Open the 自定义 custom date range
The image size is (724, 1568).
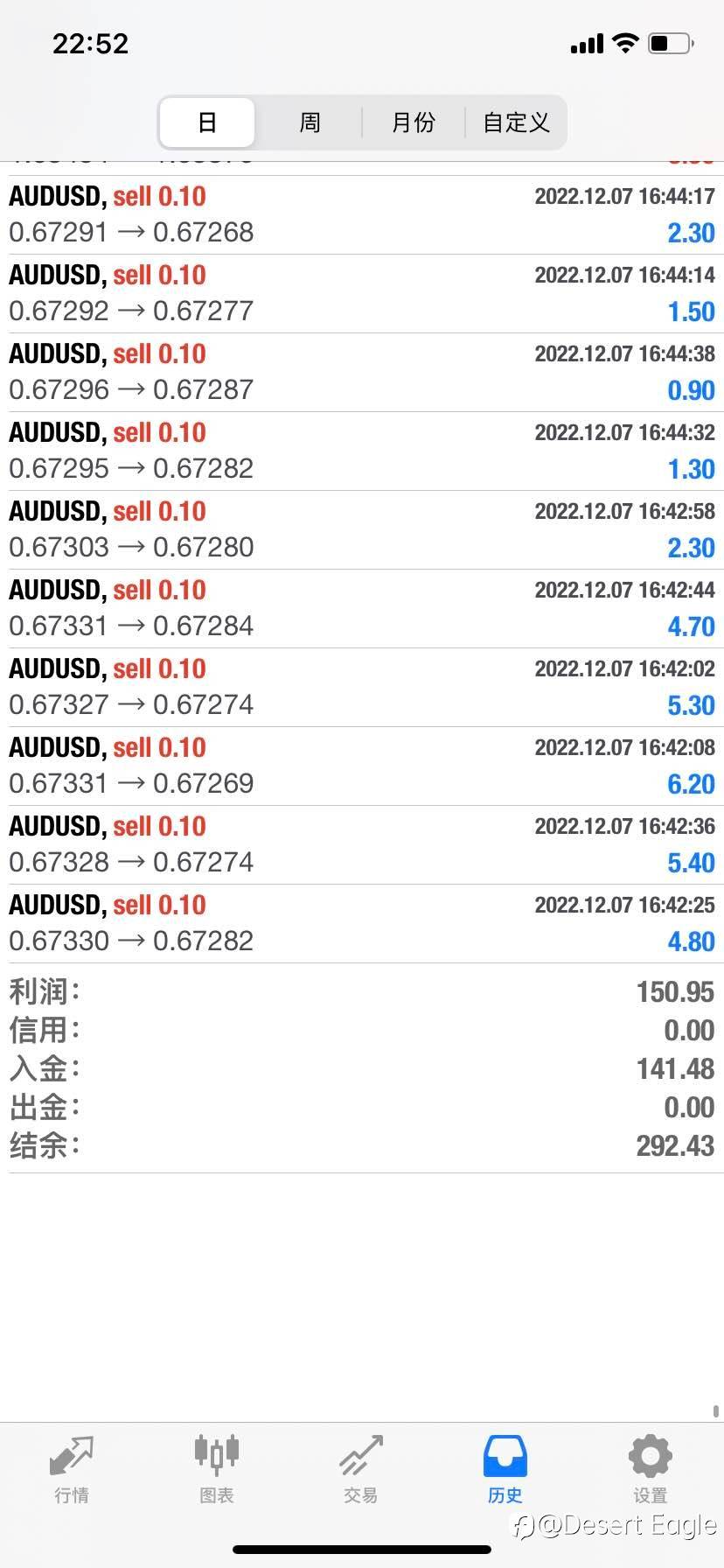[516, 122]
